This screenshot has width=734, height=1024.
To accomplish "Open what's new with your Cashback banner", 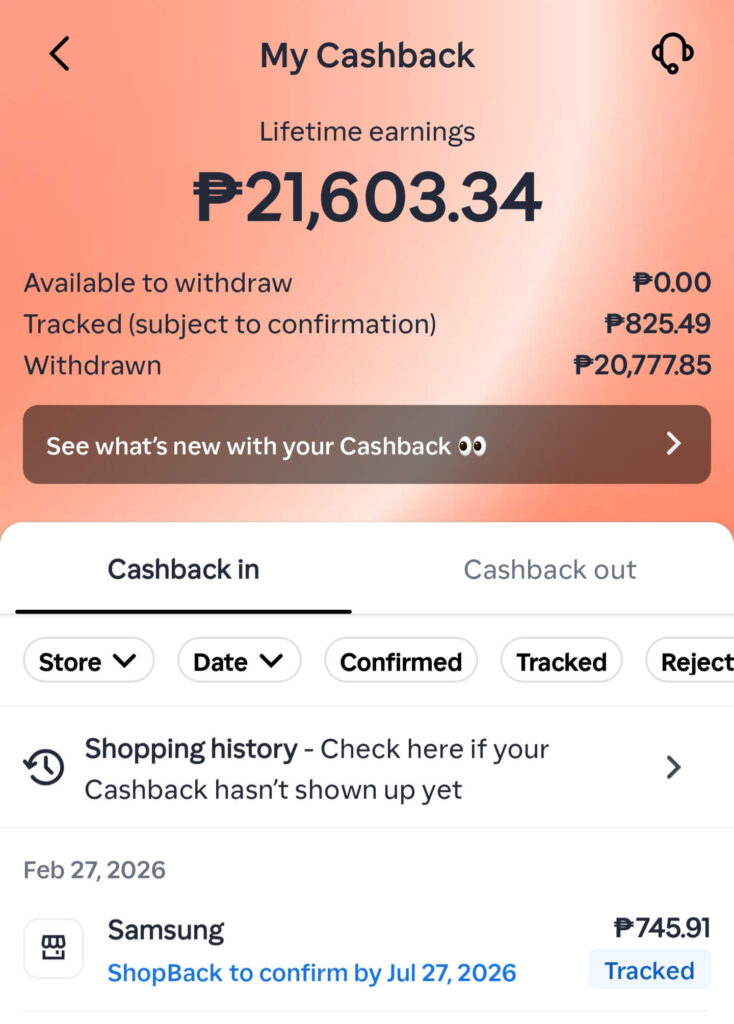I will tap(366, 445).
